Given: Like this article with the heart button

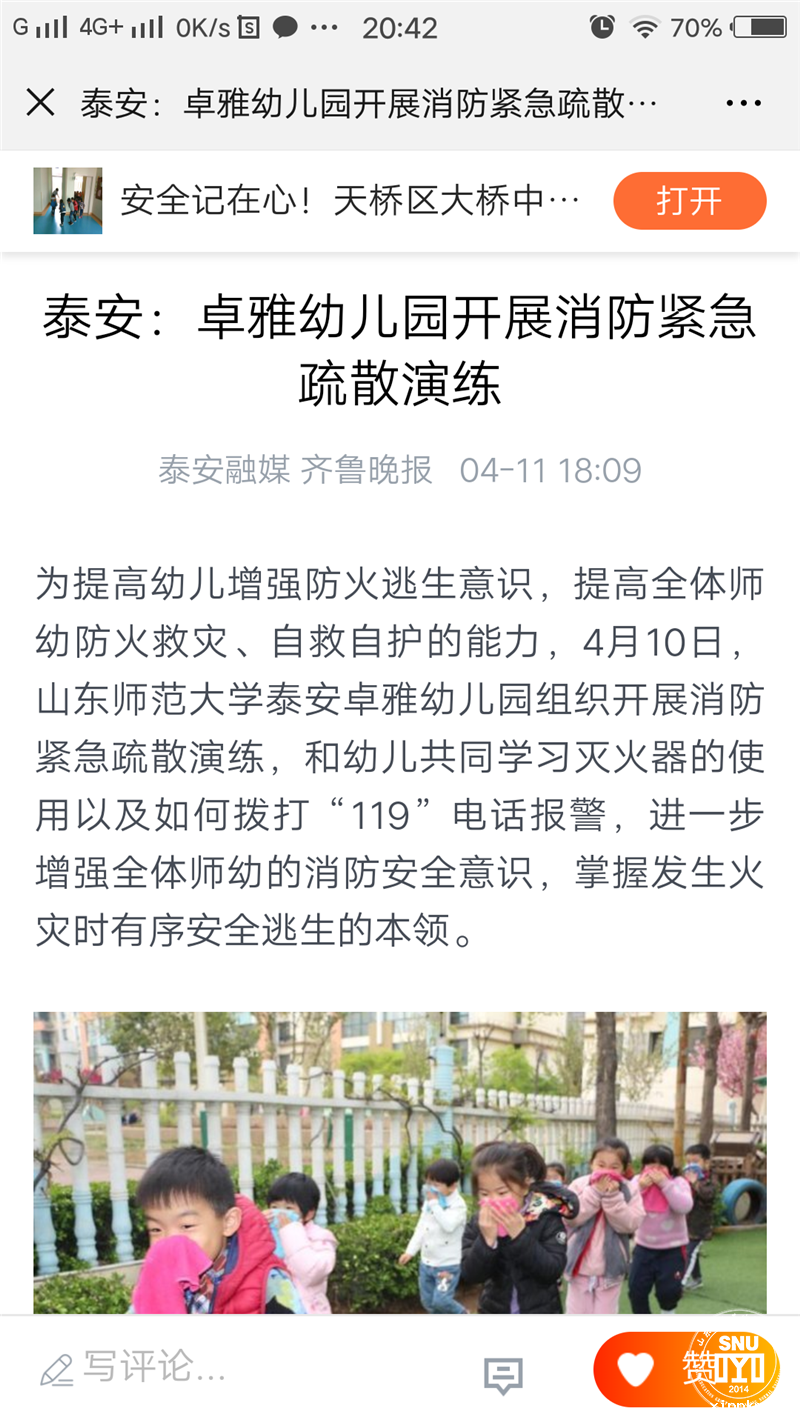Looking at the screenshot, I should click(x=637, y=1369).
